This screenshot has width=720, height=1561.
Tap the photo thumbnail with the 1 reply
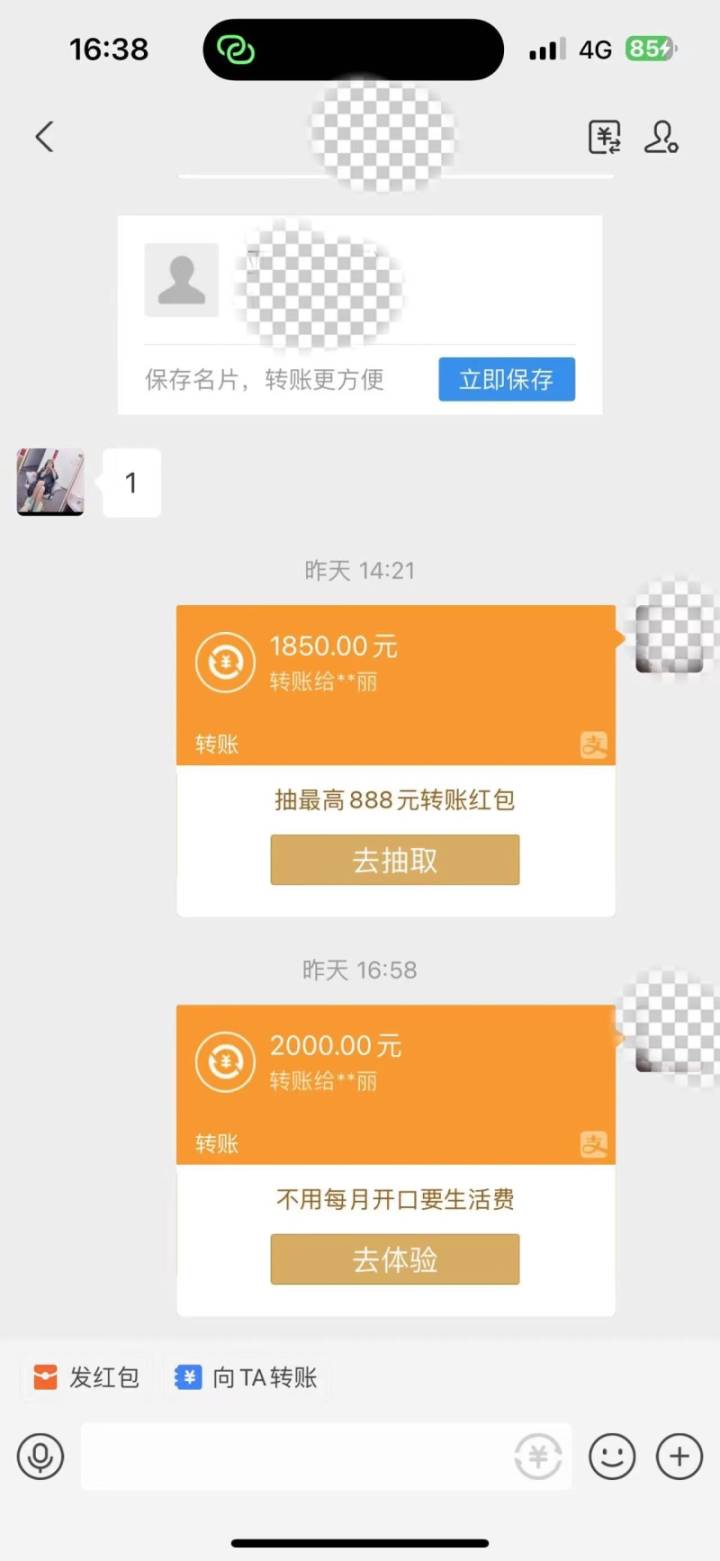click(50, 483)
